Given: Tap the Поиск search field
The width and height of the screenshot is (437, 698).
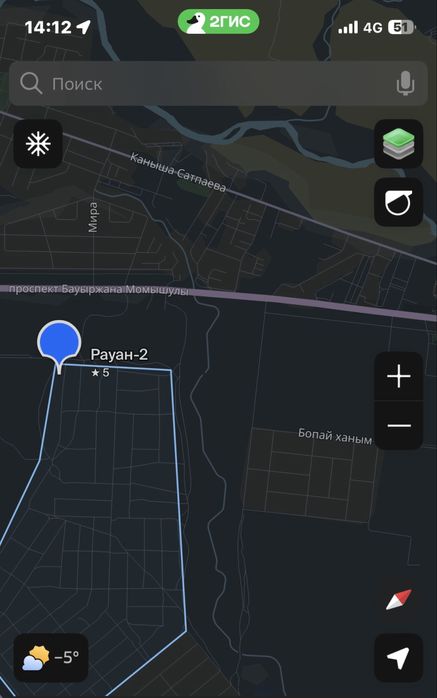Looking at the screenshot, I should click(218, 84).
